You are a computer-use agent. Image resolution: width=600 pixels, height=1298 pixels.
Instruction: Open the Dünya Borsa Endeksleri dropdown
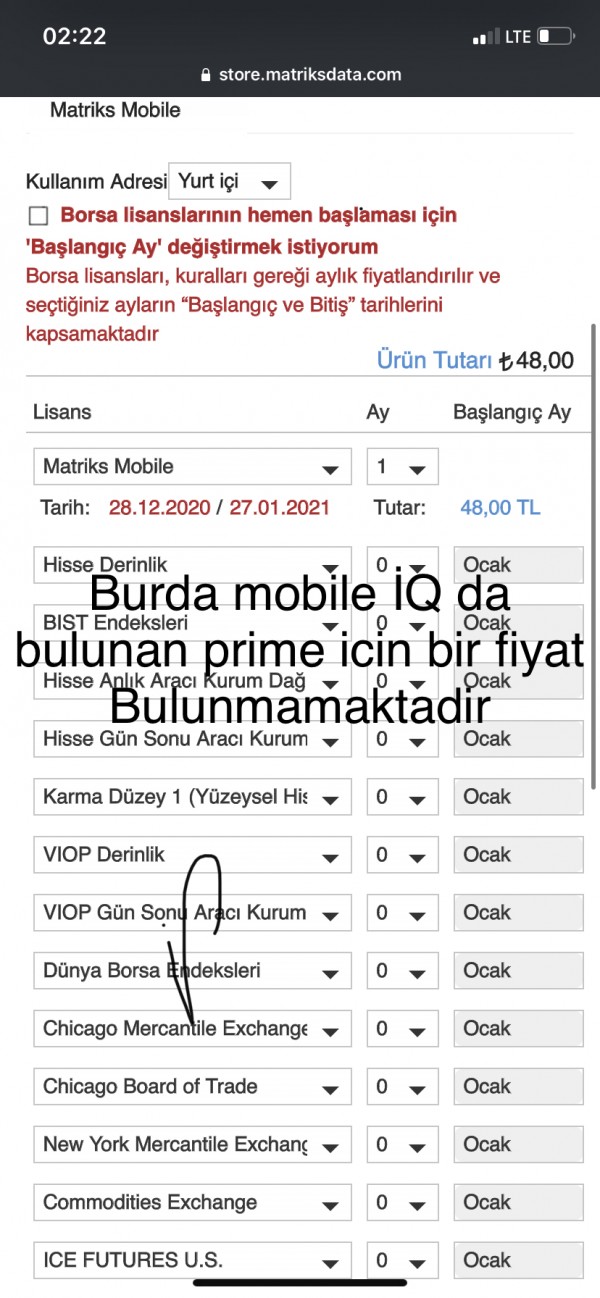coord(192,971)
